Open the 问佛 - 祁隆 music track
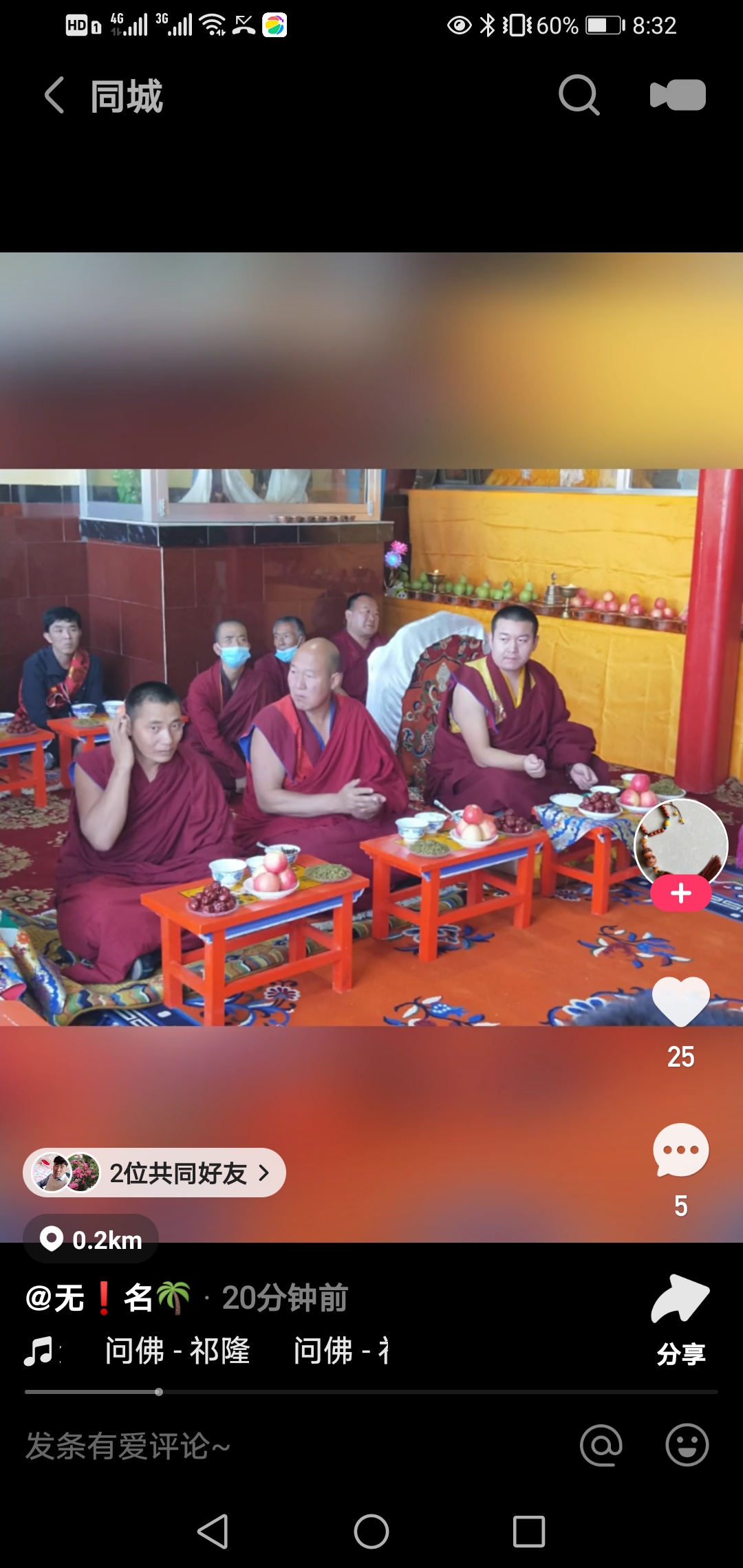743x1568 pixels. coord(177,1351)
